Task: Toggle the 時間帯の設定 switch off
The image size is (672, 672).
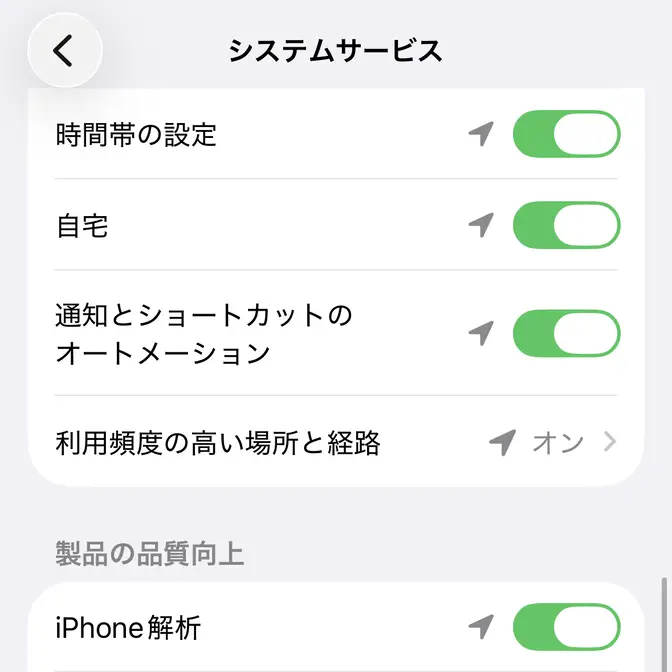Action: point(566,134)
